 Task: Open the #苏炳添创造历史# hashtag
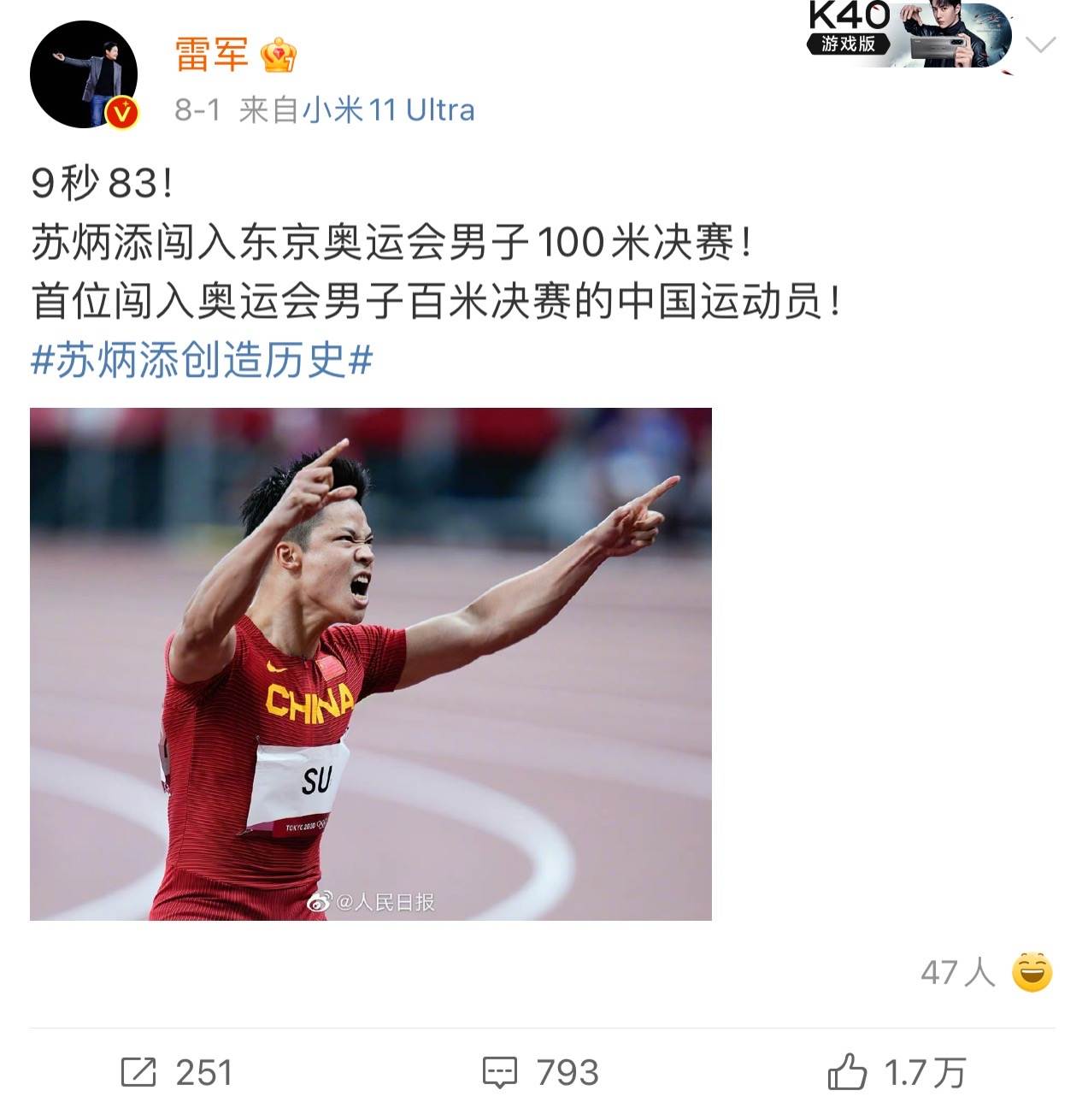[202, 360]
